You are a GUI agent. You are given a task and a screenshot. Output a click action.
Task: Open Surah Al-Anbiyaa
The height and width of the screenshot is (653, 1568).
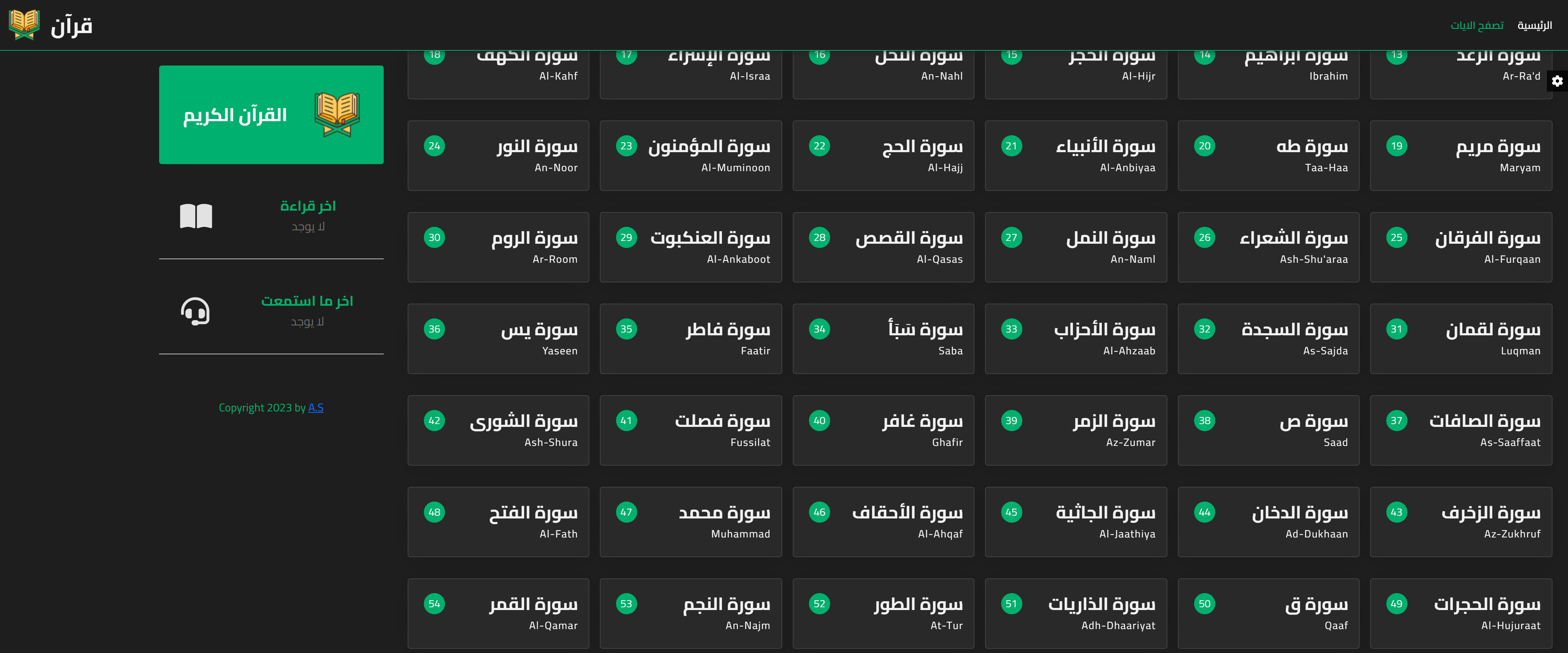(x=1075, y=155)
